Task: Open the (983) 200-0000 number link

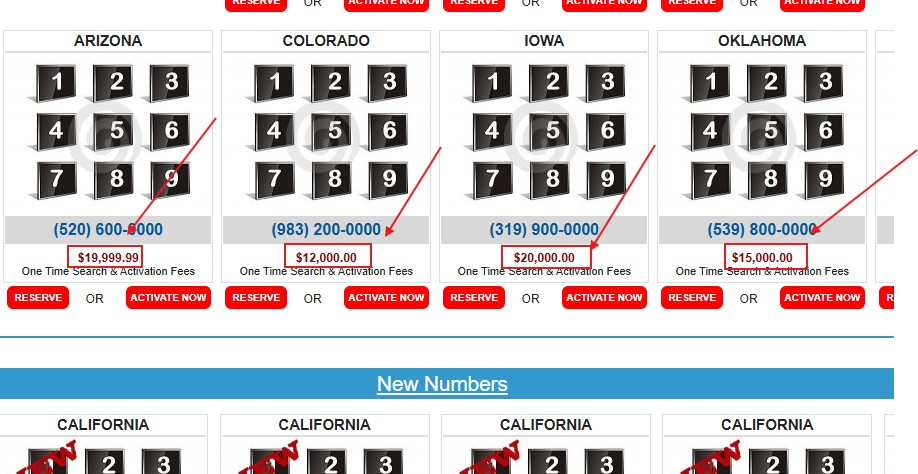Action: click(326, 229)
